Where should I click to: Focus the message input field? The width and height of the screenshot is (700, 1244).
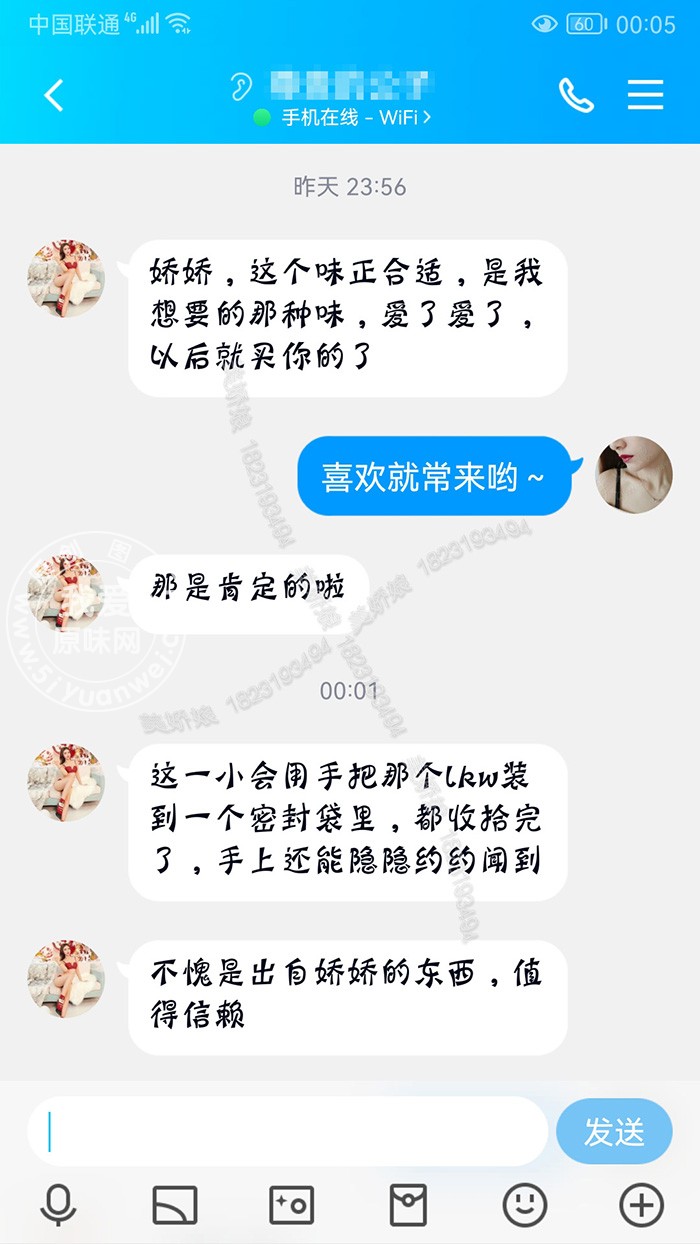(287, 1131)
